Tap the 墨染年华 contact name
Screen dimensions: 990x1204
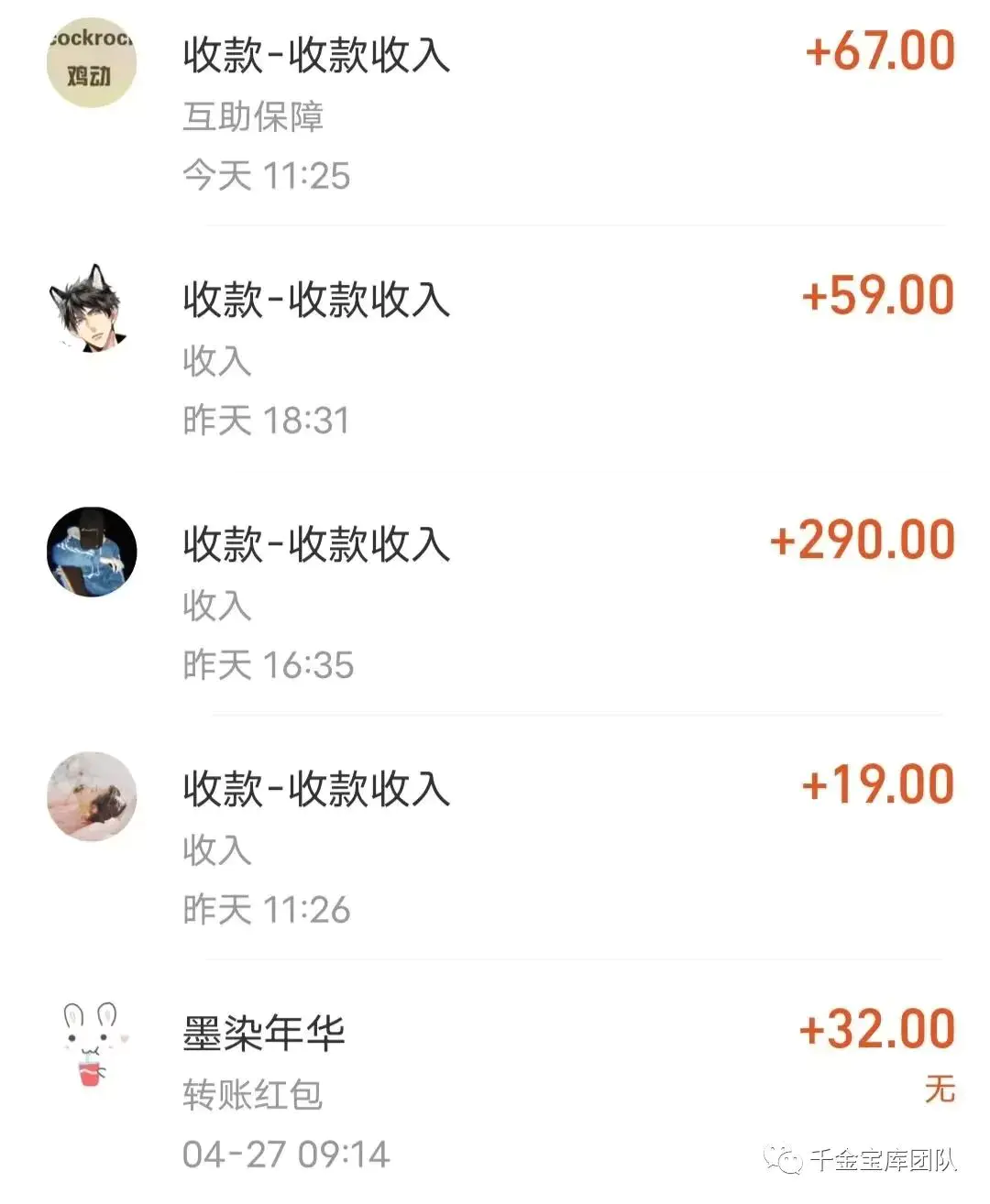[263, 1033]
